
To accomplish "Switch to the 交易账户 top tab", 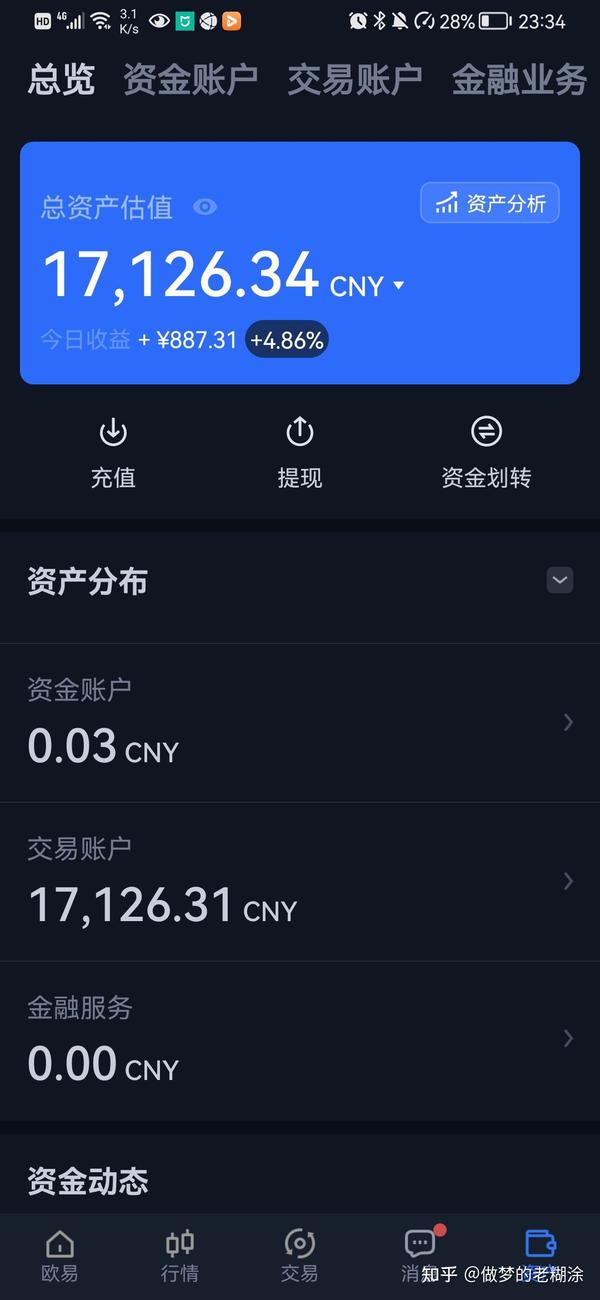I will click(x=354, y=80).
